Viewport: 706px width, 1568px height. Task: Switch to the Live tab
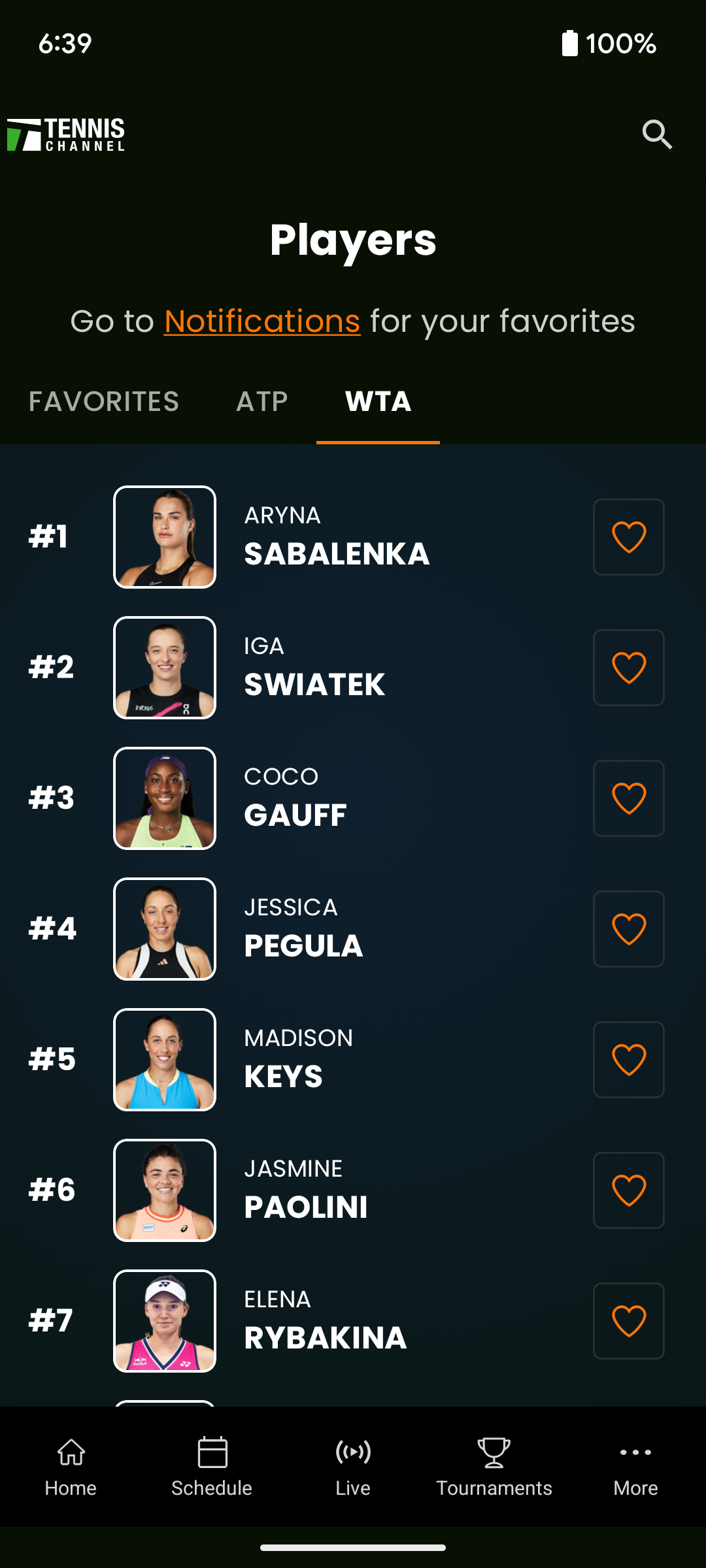click(353, 1467)
